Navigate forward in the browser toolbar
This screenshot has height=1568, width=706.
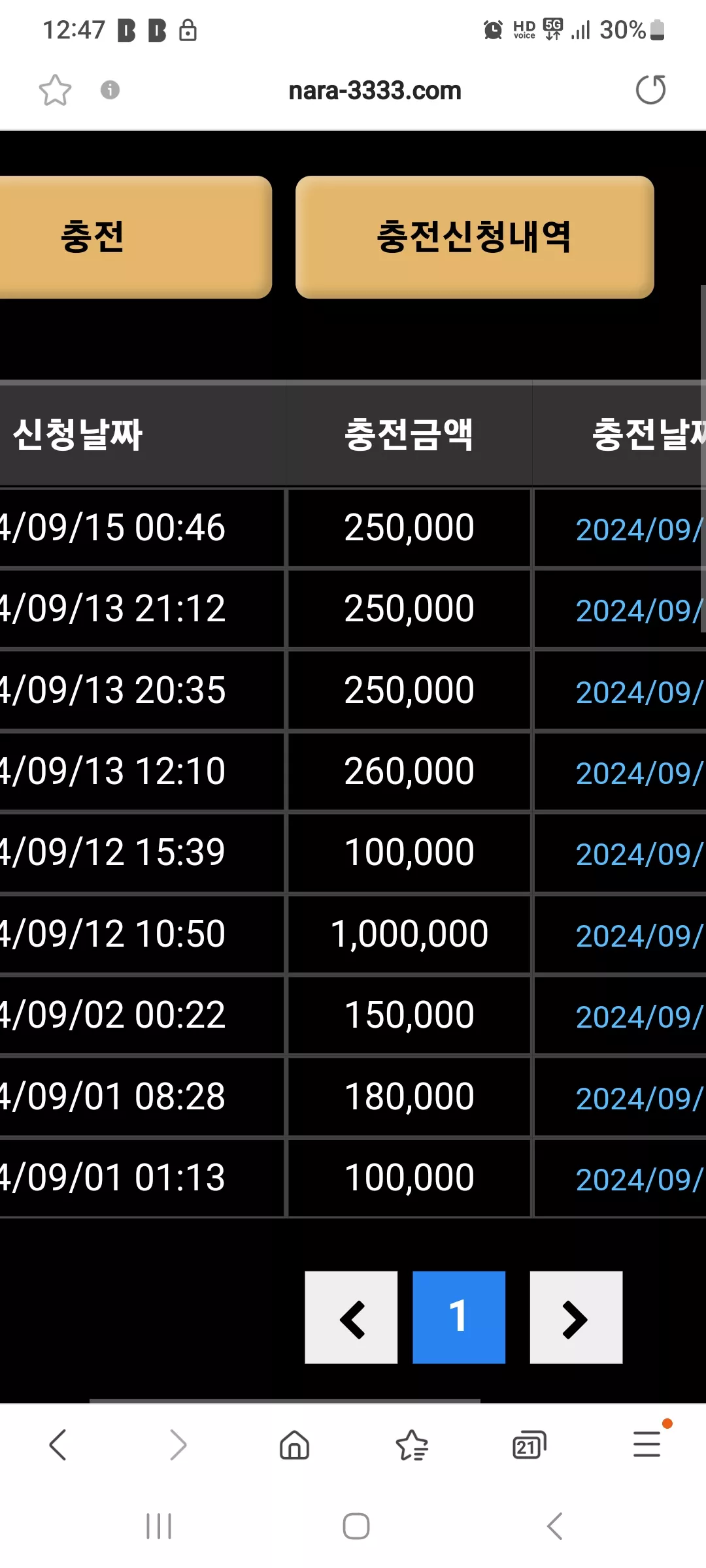[x=177, y=1445]
